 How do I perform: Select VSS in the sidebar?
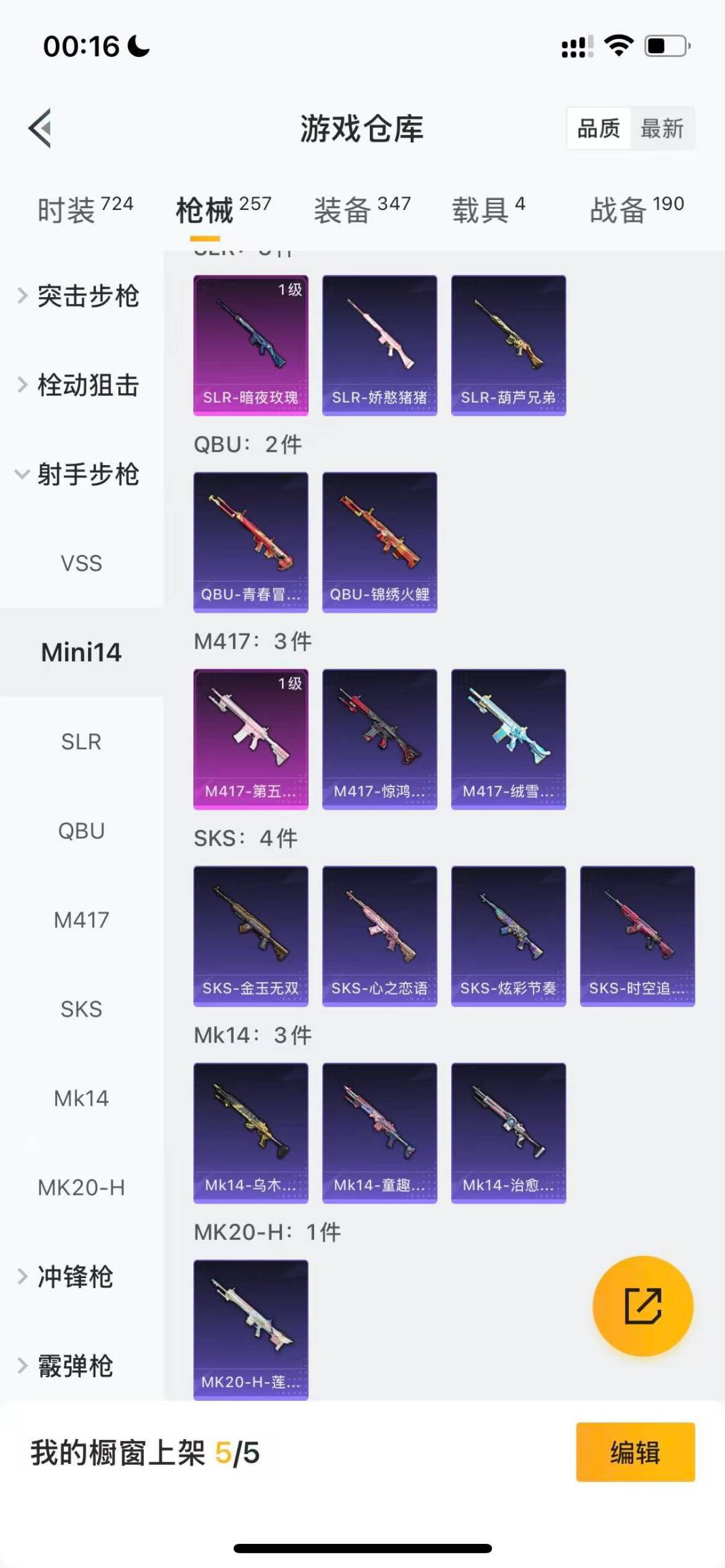pos(81,563)
